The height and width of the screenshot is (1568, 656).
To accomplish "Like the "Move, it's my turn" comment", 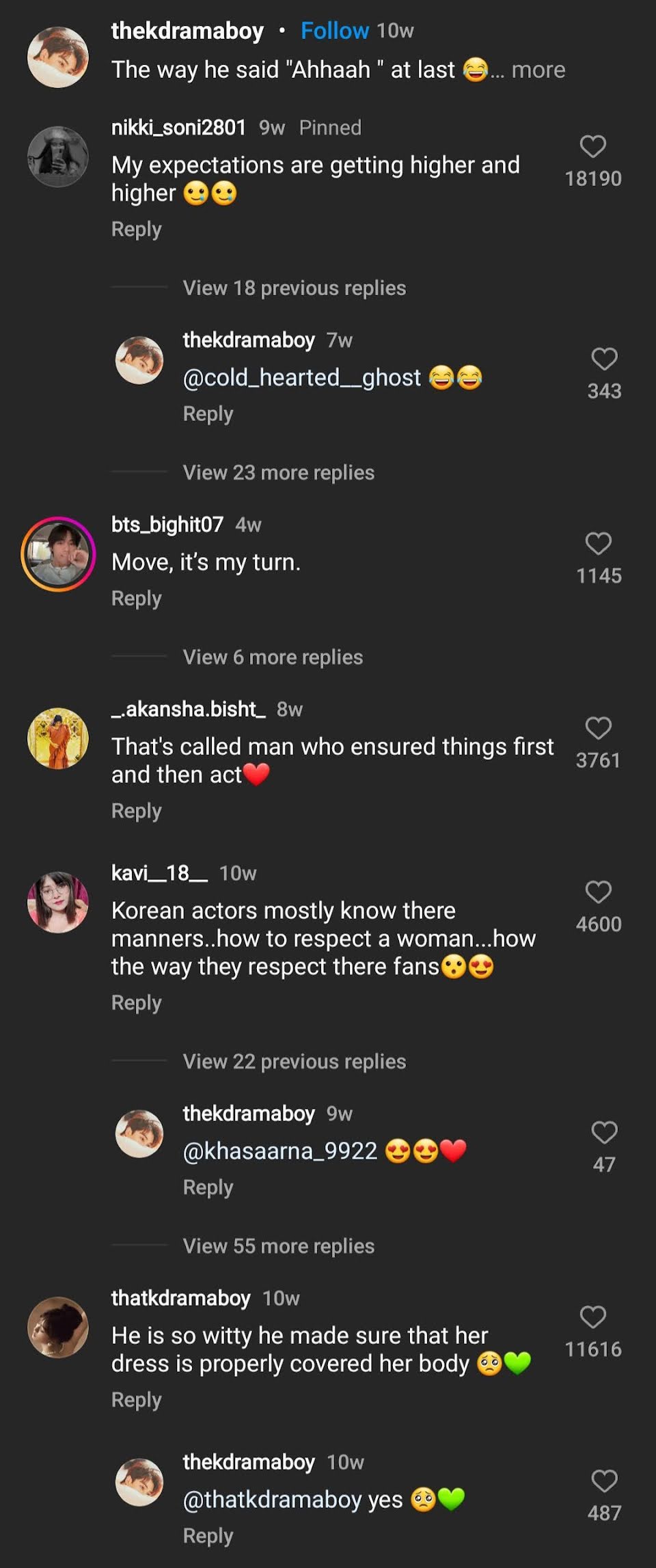I will pyautogui.click(x=598, y=544).
